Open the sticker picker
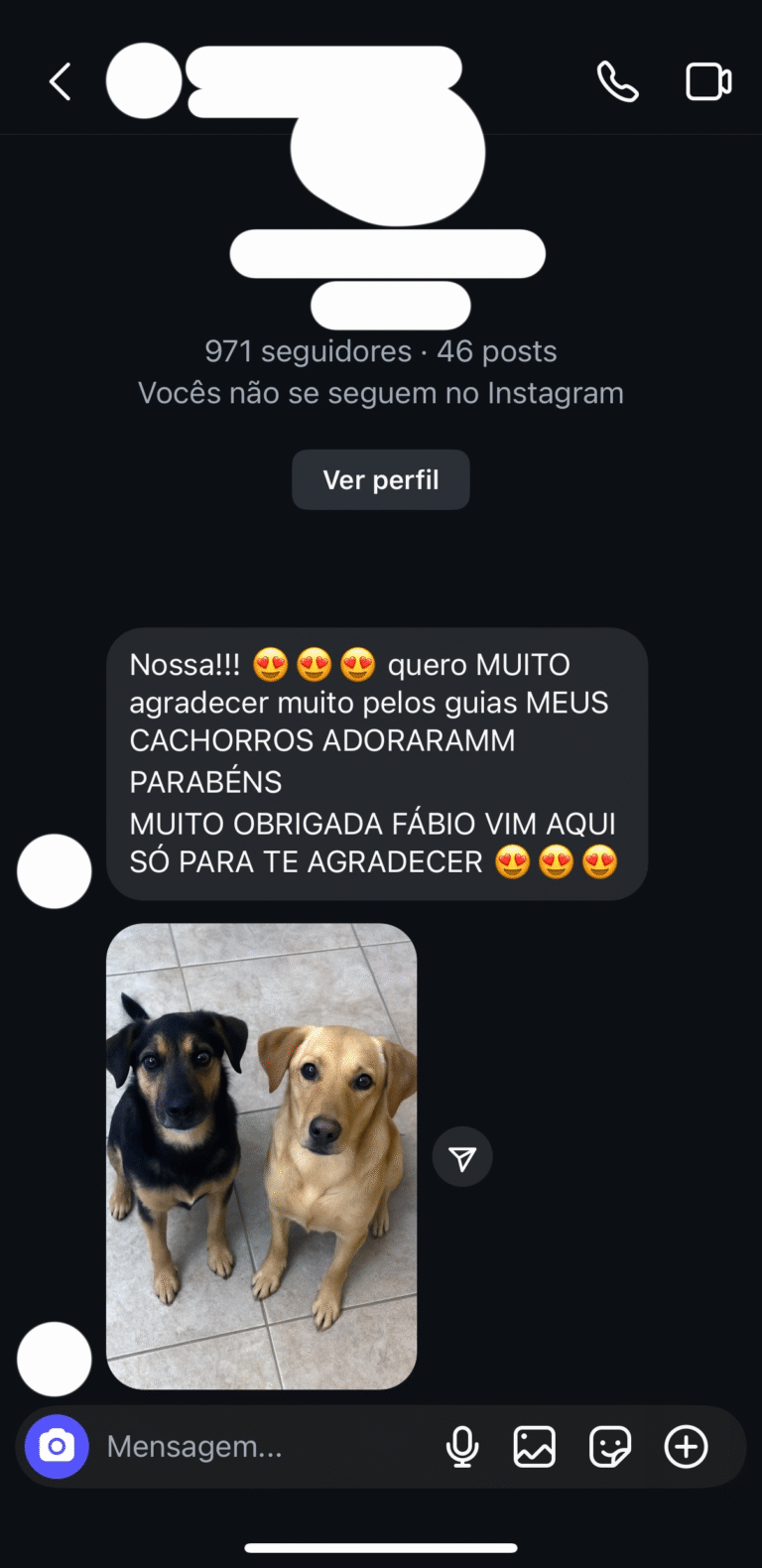 coord(609,1447)
